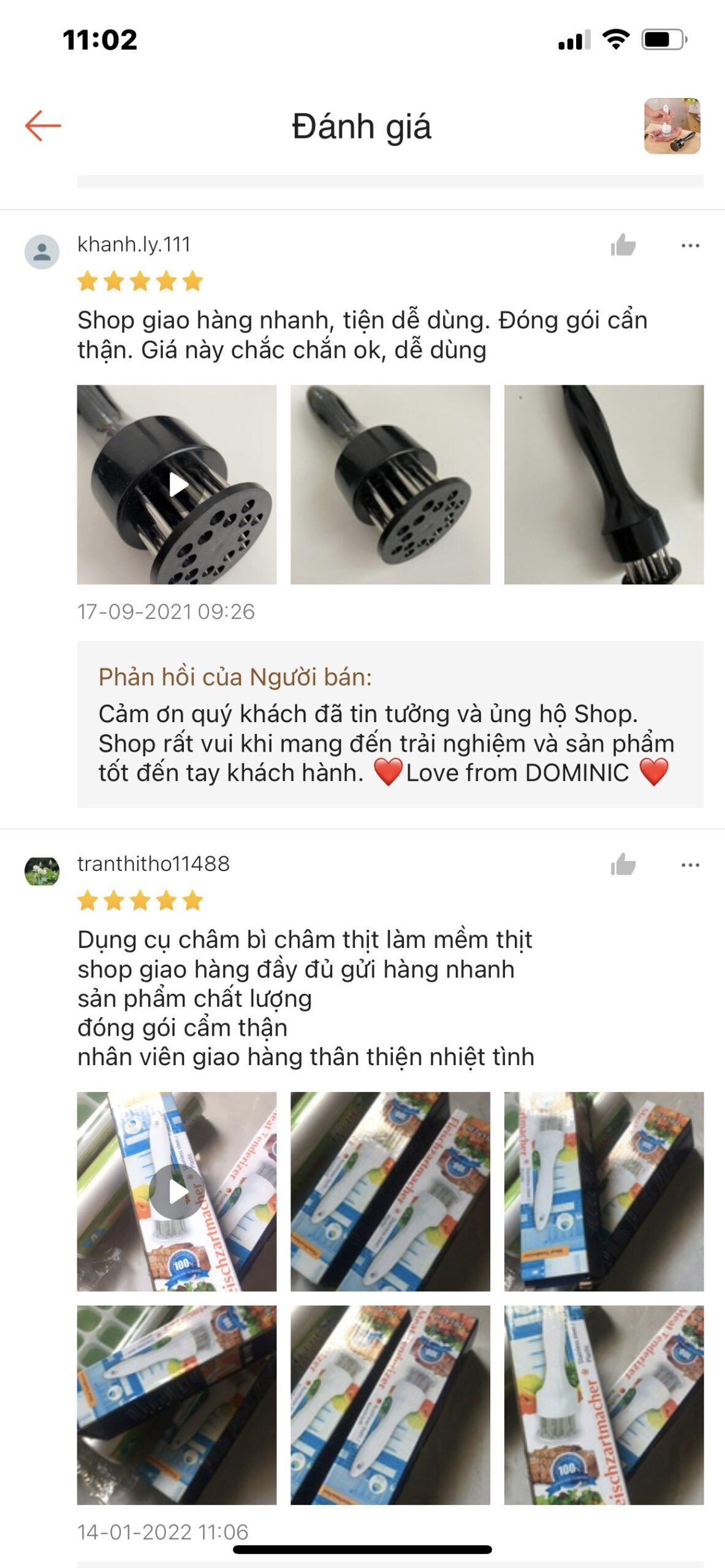This screenshot has height=1568, width=725.
Task: Like tranthitho11488's review
Action: (x=623, y=864)
